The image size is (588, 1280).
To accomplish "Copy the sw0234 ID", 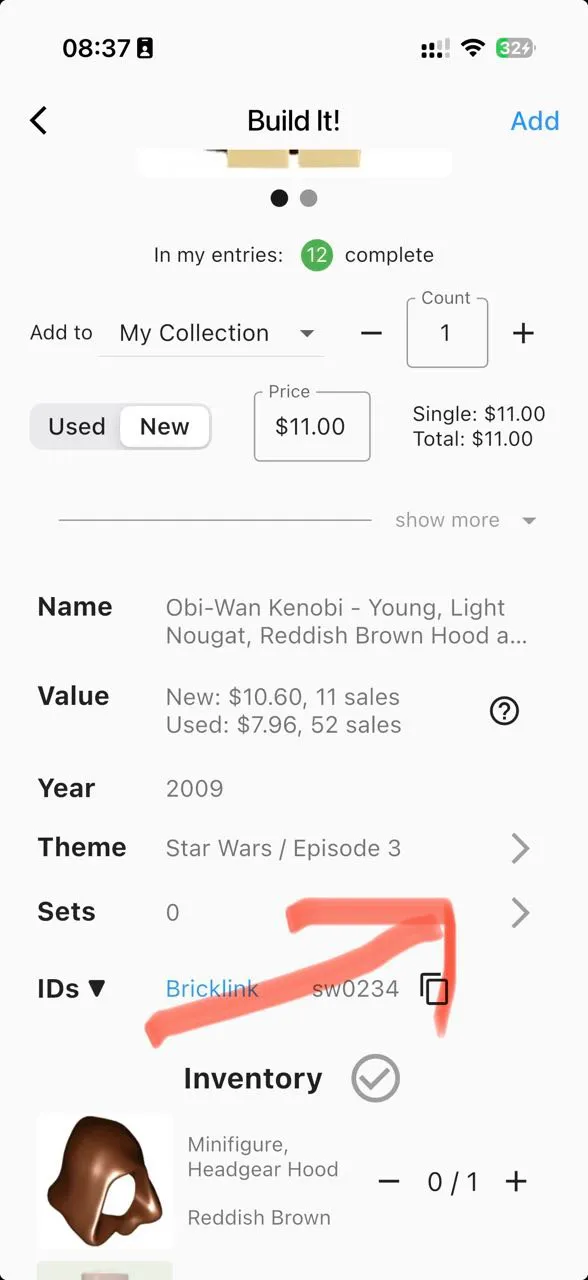I will [433, 989].
